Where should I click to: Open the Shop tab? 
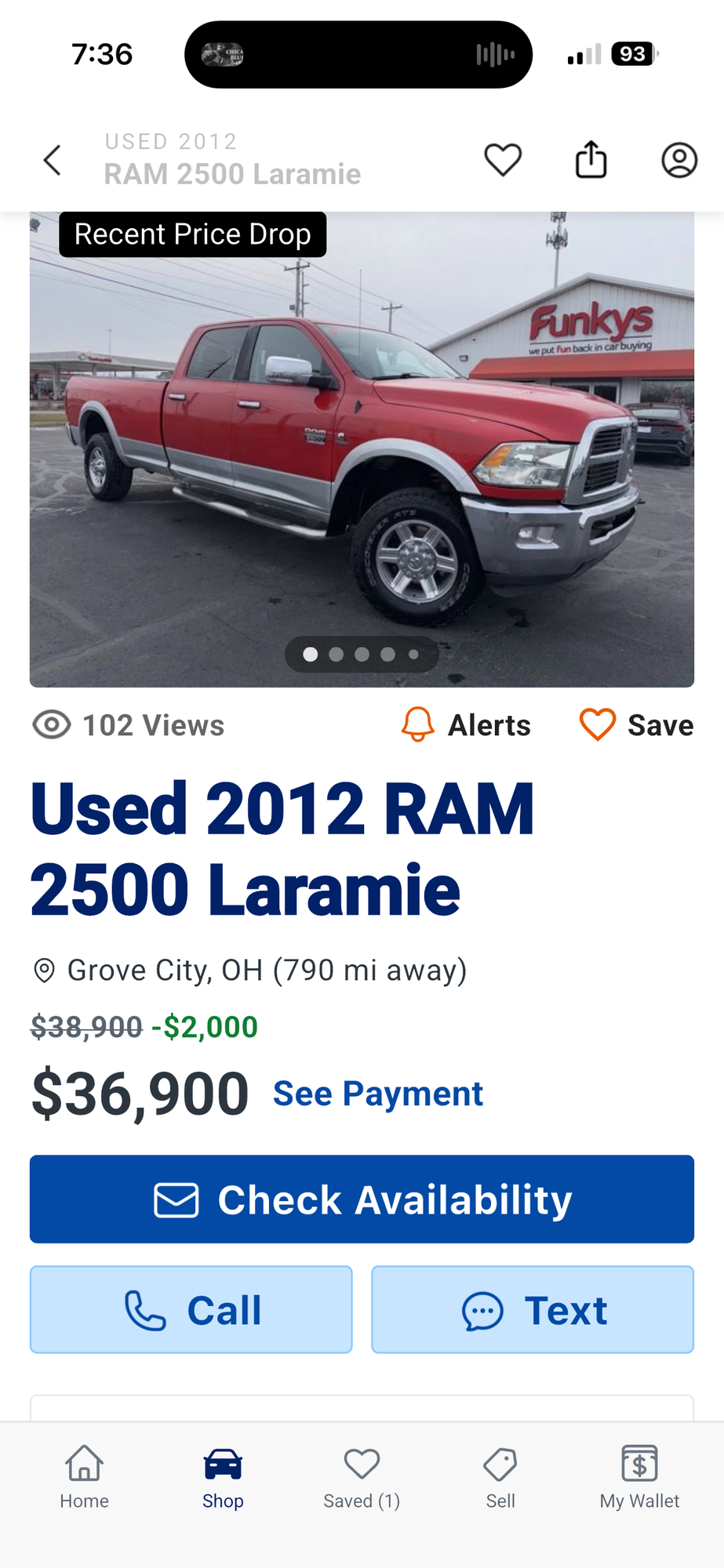(x=223, y=1477)
